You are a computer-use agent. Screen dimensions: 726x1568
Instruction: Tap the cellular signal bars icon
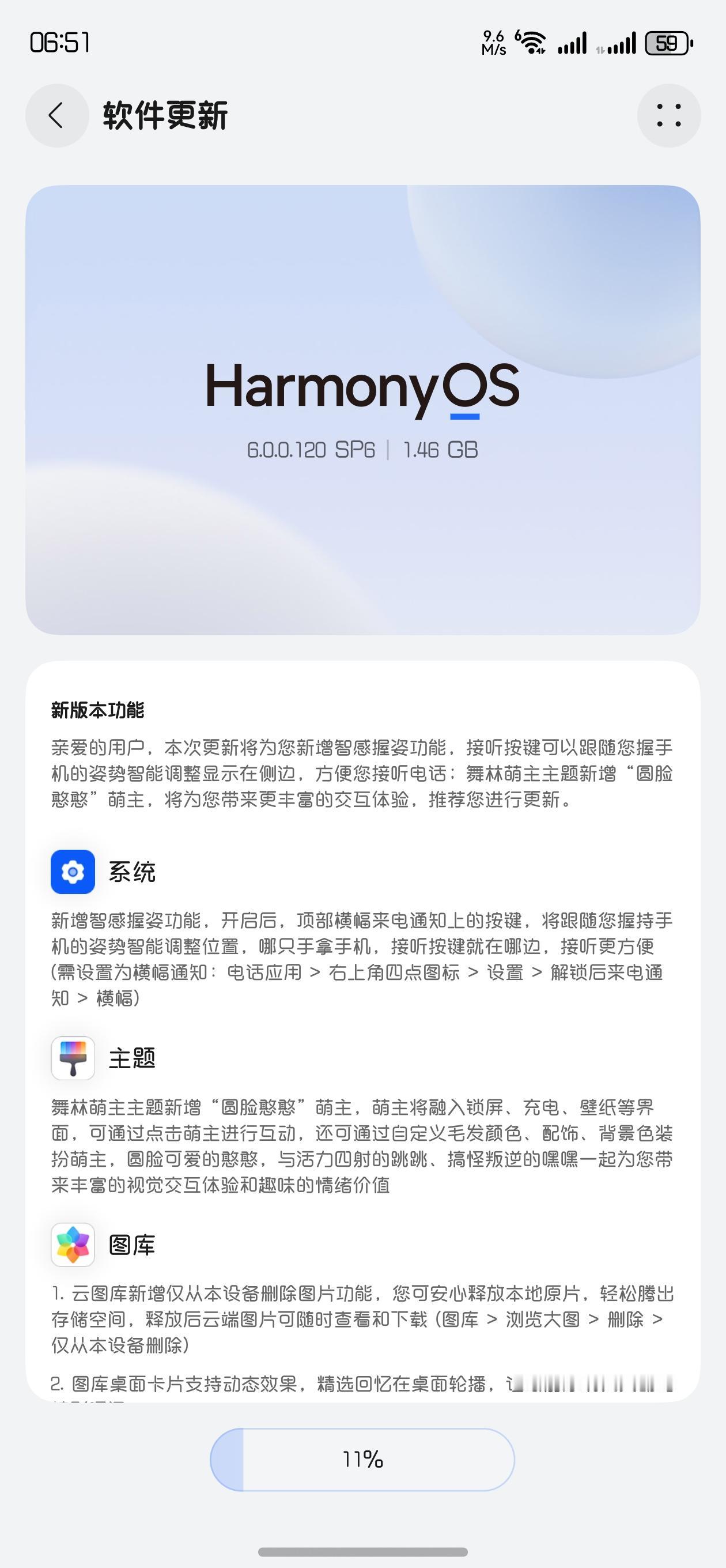pos(573,43)
